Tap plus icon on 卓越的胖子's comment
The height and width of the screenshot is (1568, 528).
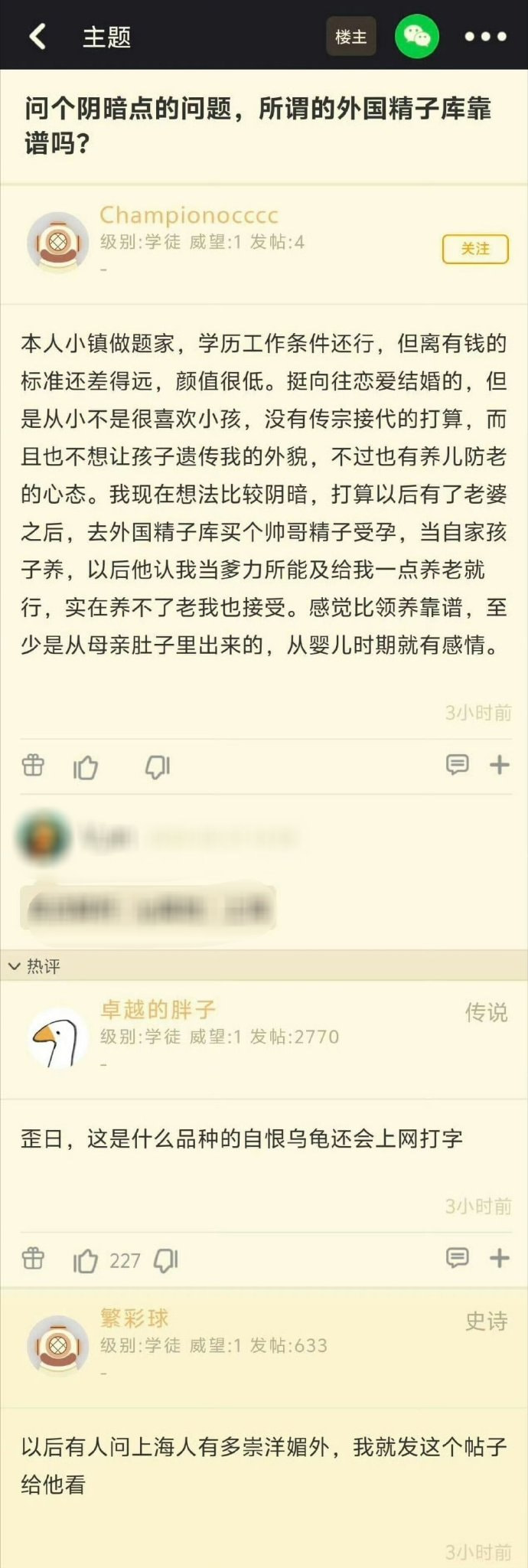pos(500,1257)
